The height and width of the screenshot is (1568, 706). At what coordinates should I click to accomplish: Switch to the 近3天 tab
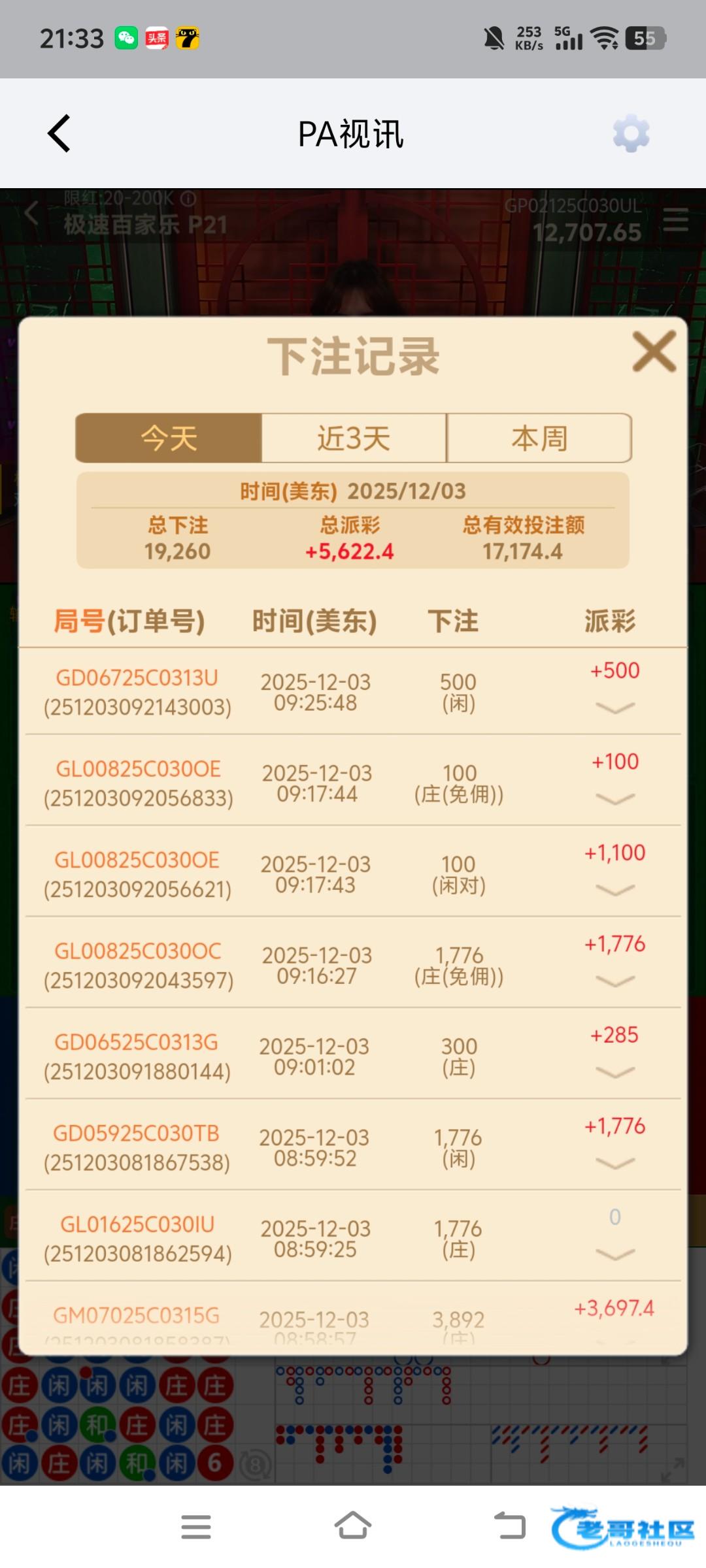coord(354,438)
